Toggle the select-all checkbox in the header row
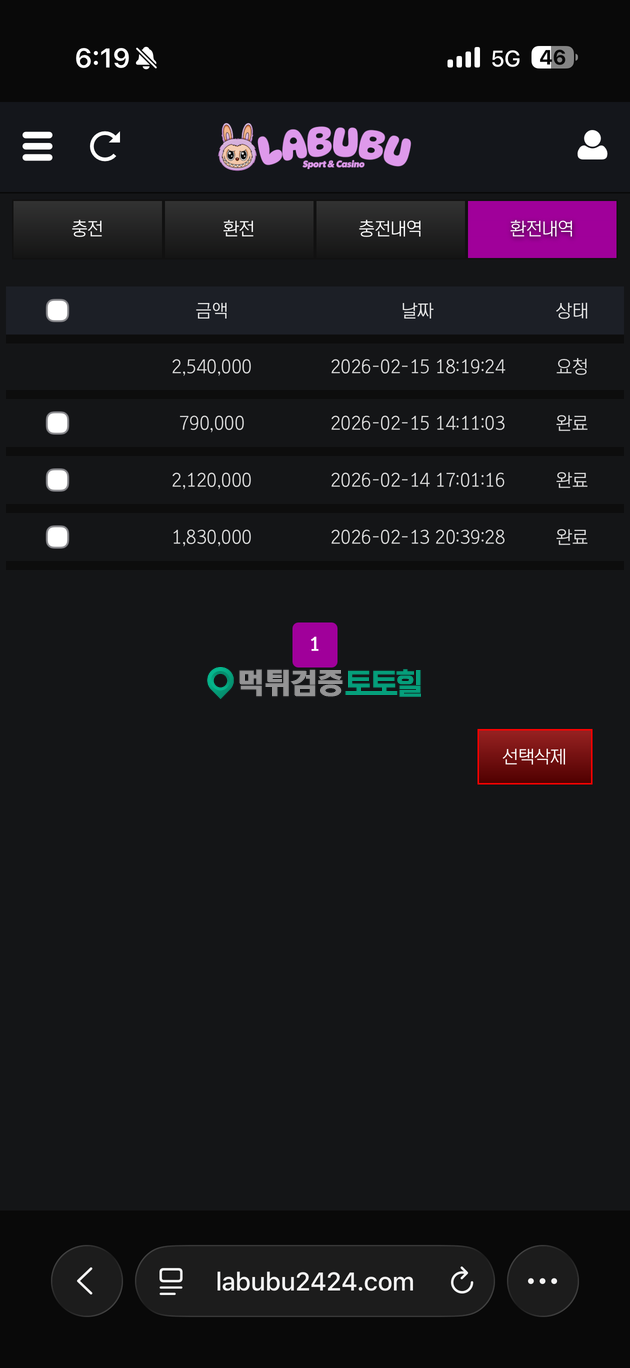Viewport: 630px width, 1368px height. (58, 311)
